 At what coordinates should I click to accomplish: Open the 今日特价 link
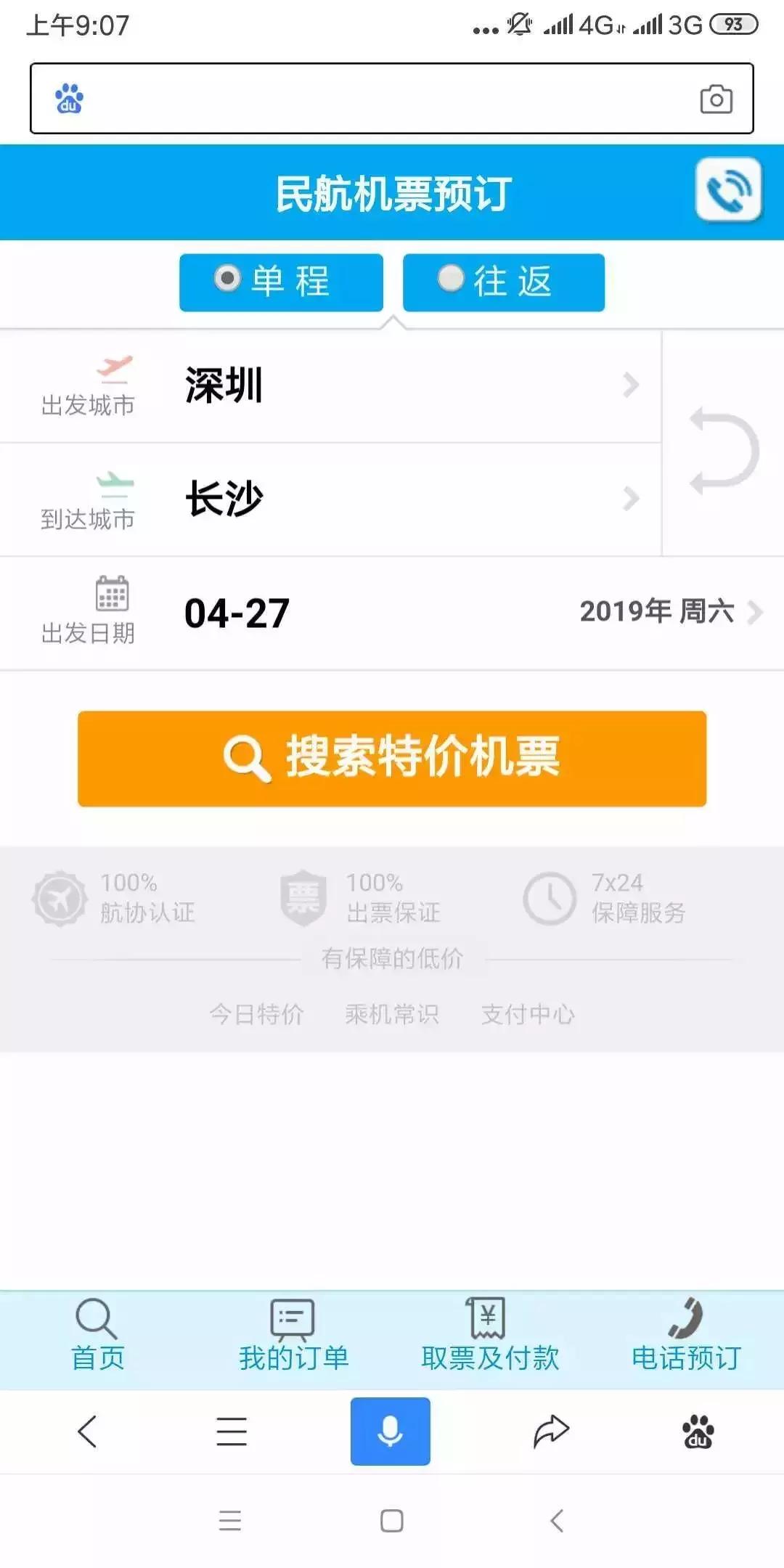(x=256, y=1014)
